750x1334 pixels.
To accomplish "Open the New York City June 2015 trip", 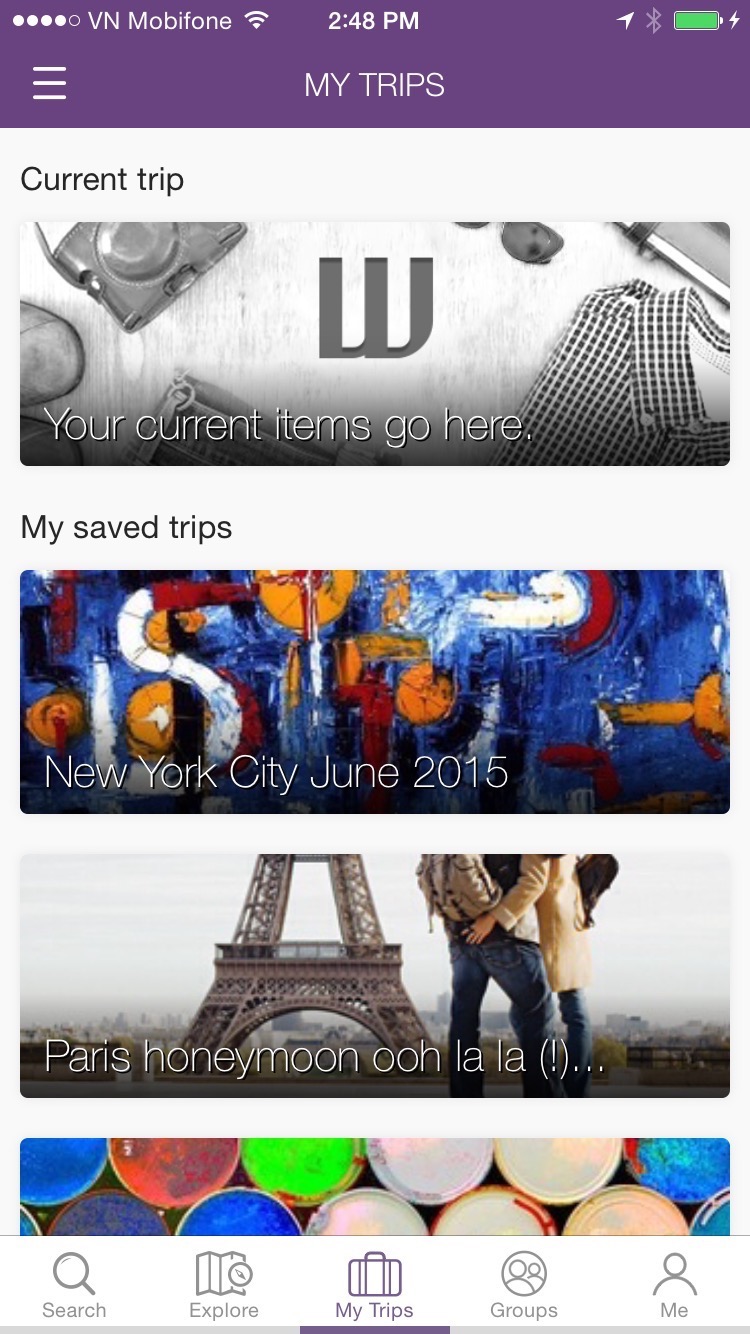I will tap(375, 691).
